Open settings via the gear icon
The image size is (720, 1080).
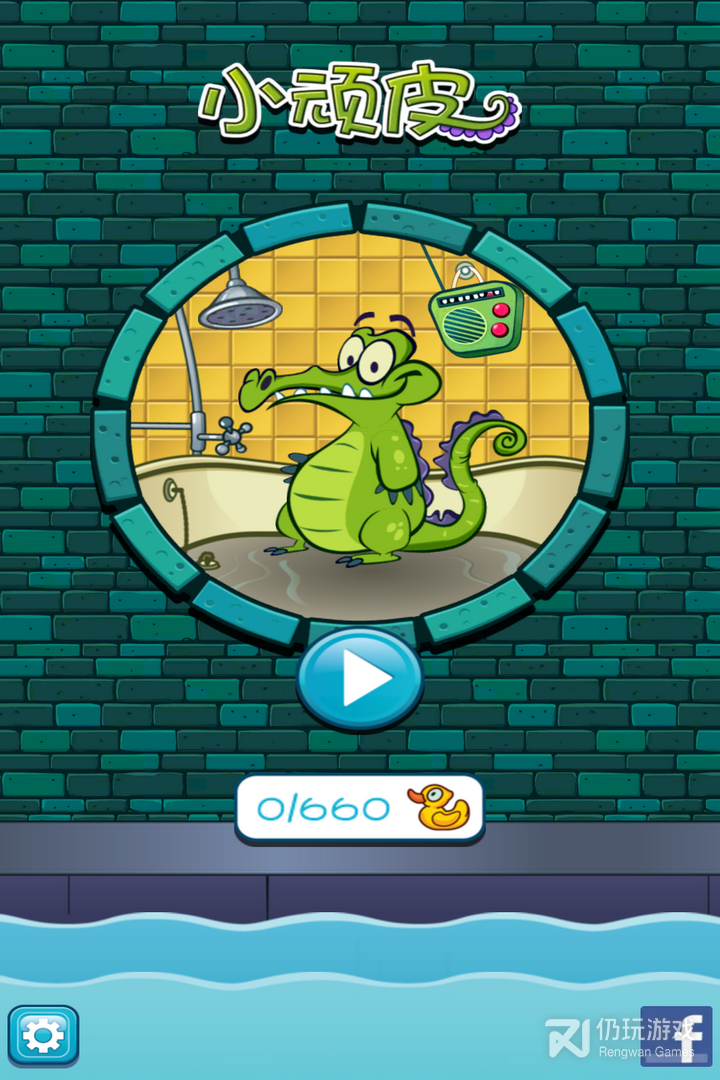43,1035
